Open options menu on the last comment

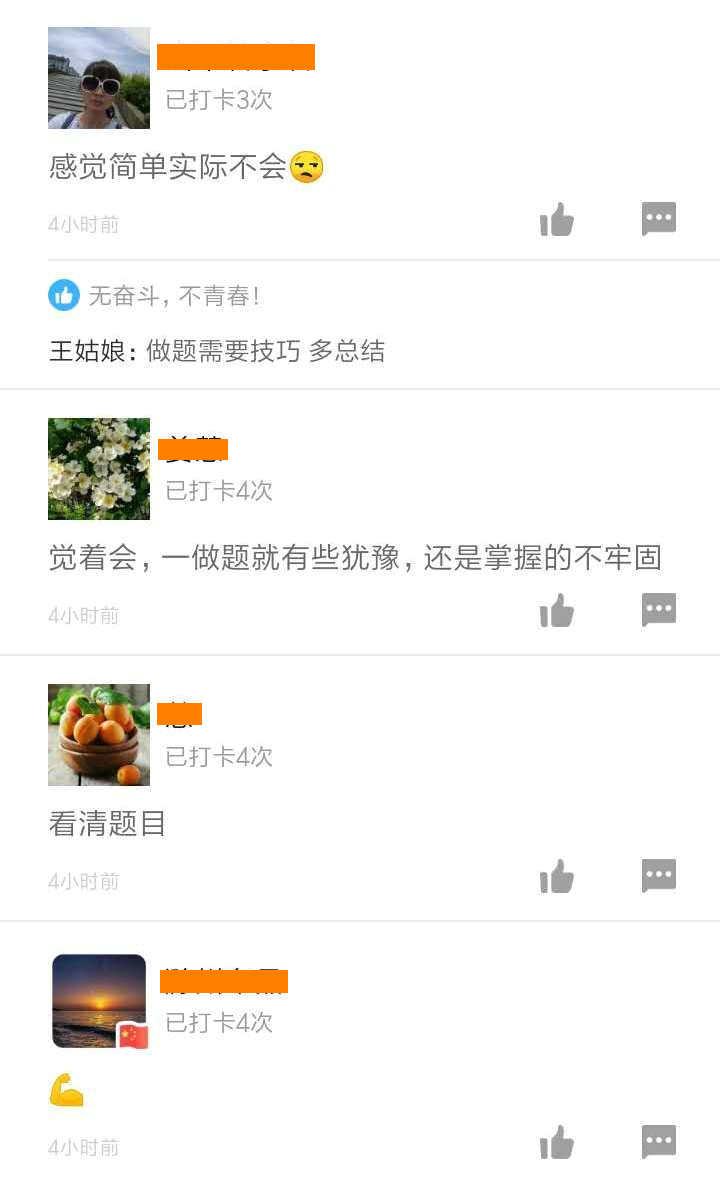coord(659,1142)
